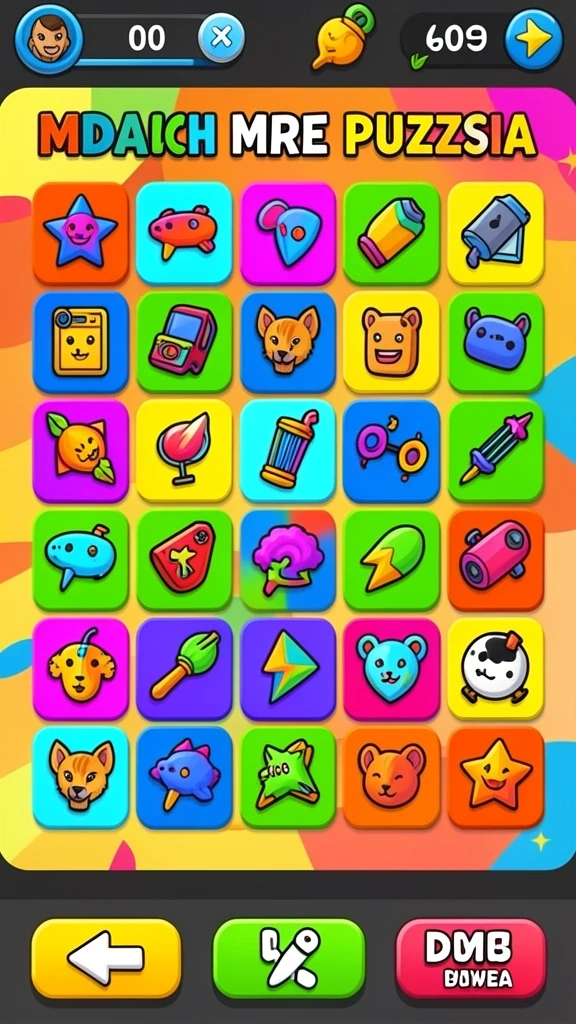576x1024 pixels.
Task: Tap the smiling yellow star tile
Action: (496, 777)
